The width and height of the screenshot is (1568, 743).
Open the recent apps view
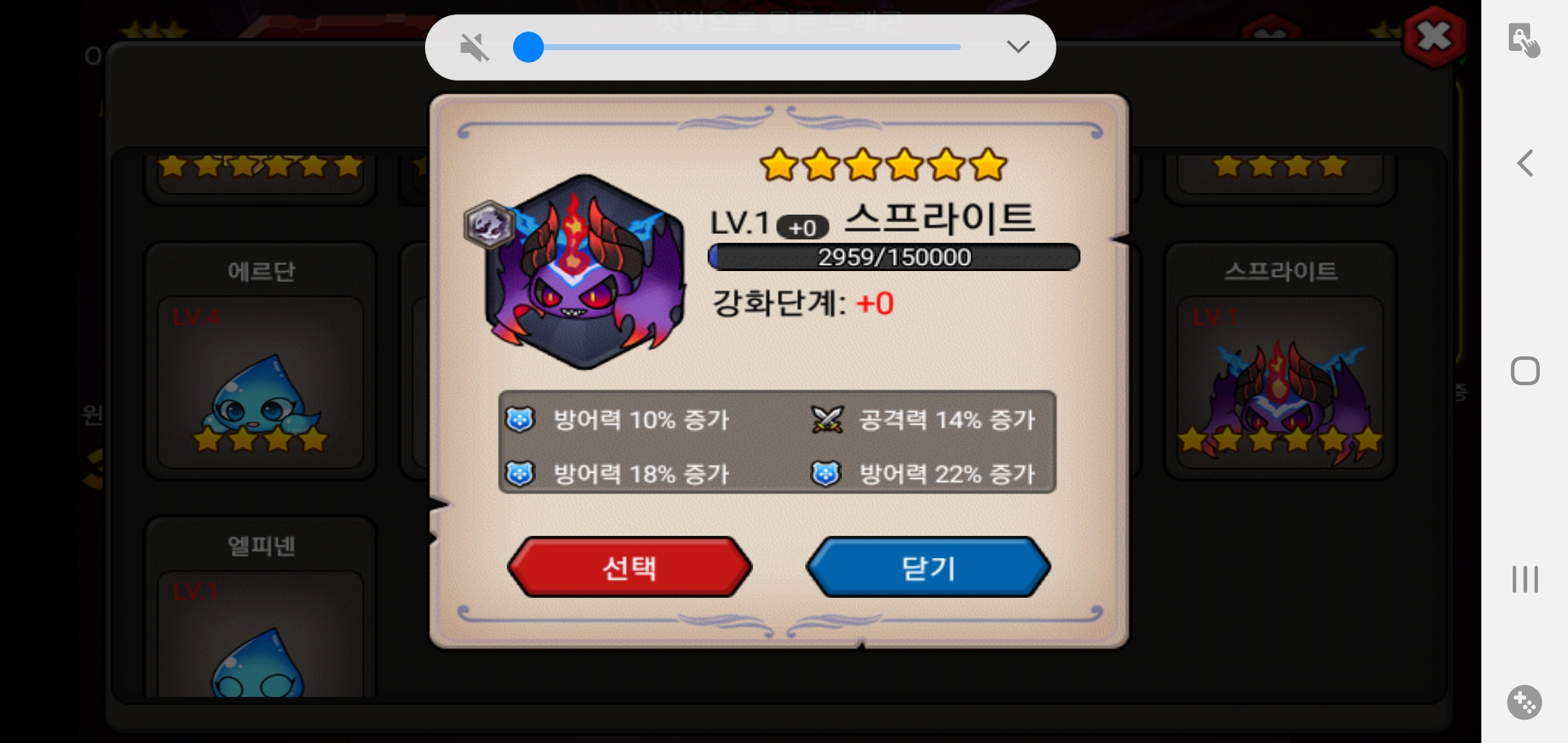(1525, 579)
